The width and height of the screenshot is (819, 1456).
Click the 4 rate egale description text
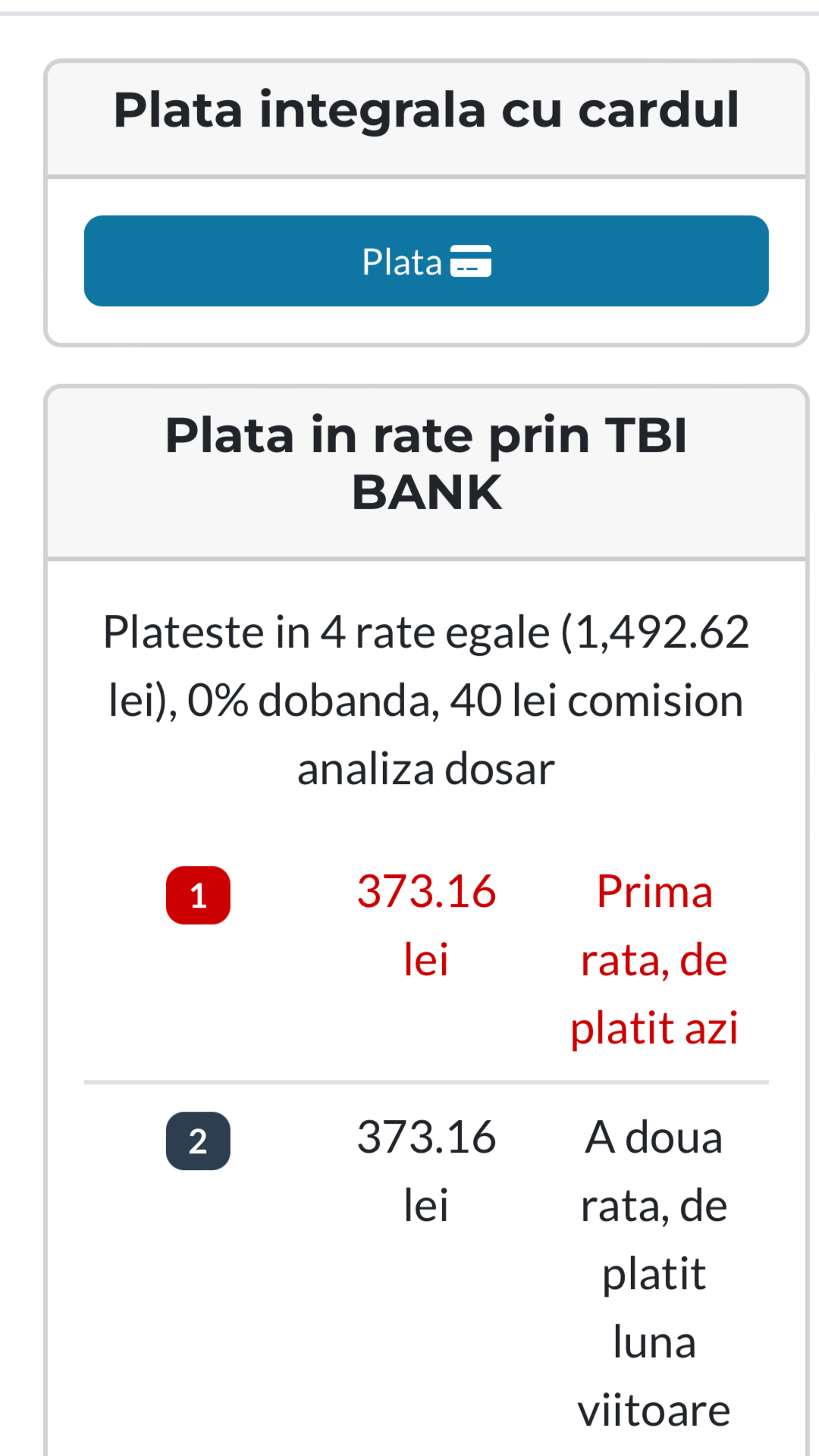pos(425,699)
